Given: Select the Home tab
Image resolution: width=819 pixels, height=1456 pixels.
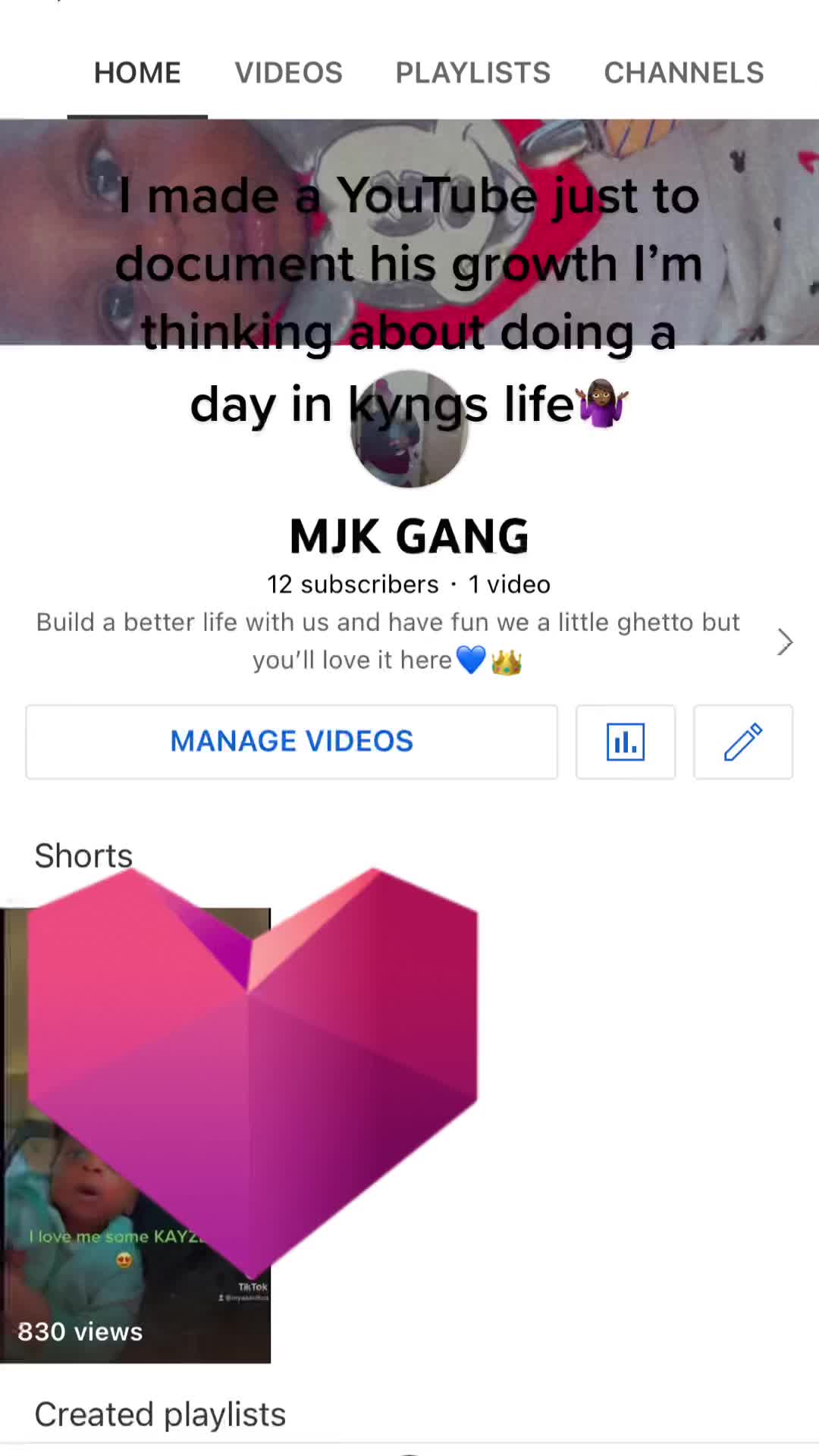Looking at the screenshot, I should [x=137, y=73].
